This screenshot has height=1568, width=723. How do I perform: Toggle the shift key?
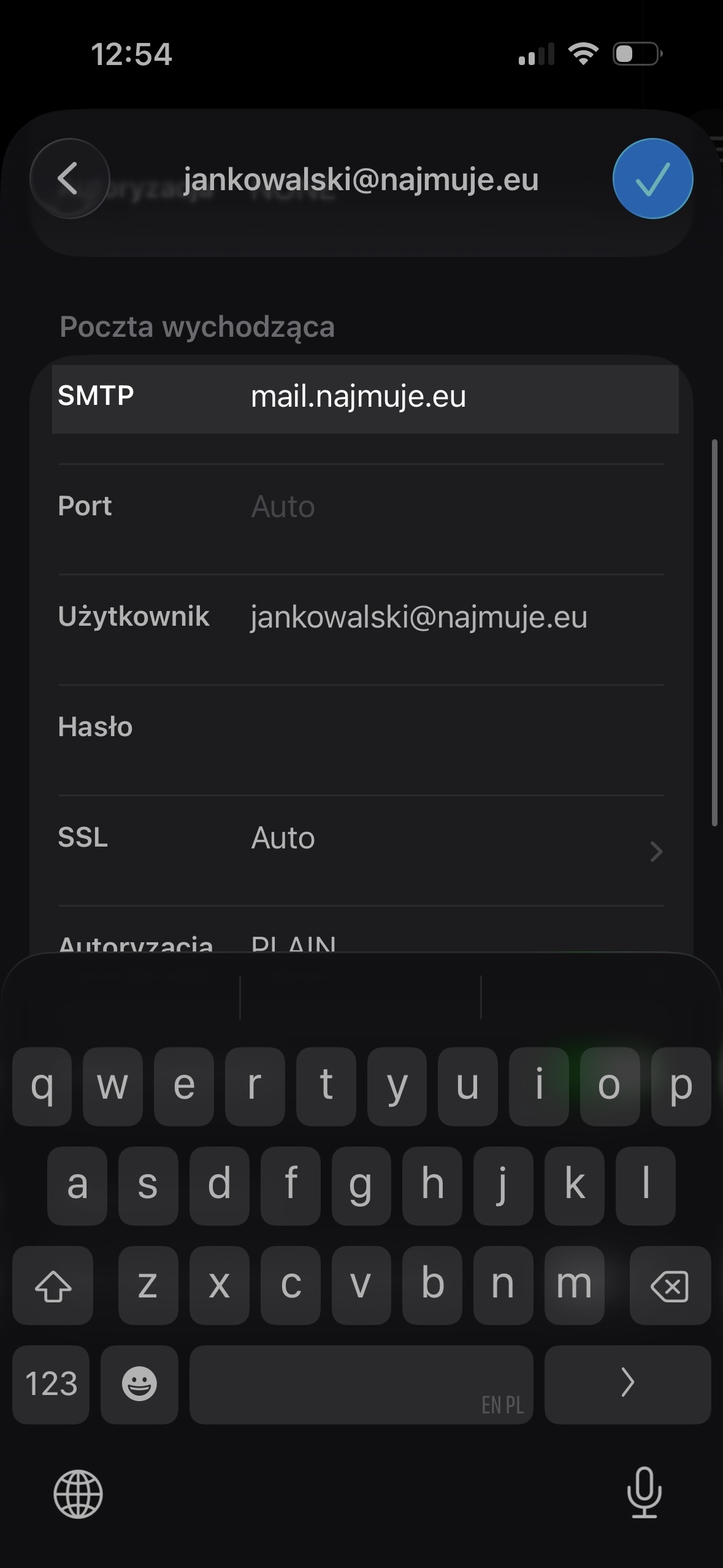pos(53,1285)
